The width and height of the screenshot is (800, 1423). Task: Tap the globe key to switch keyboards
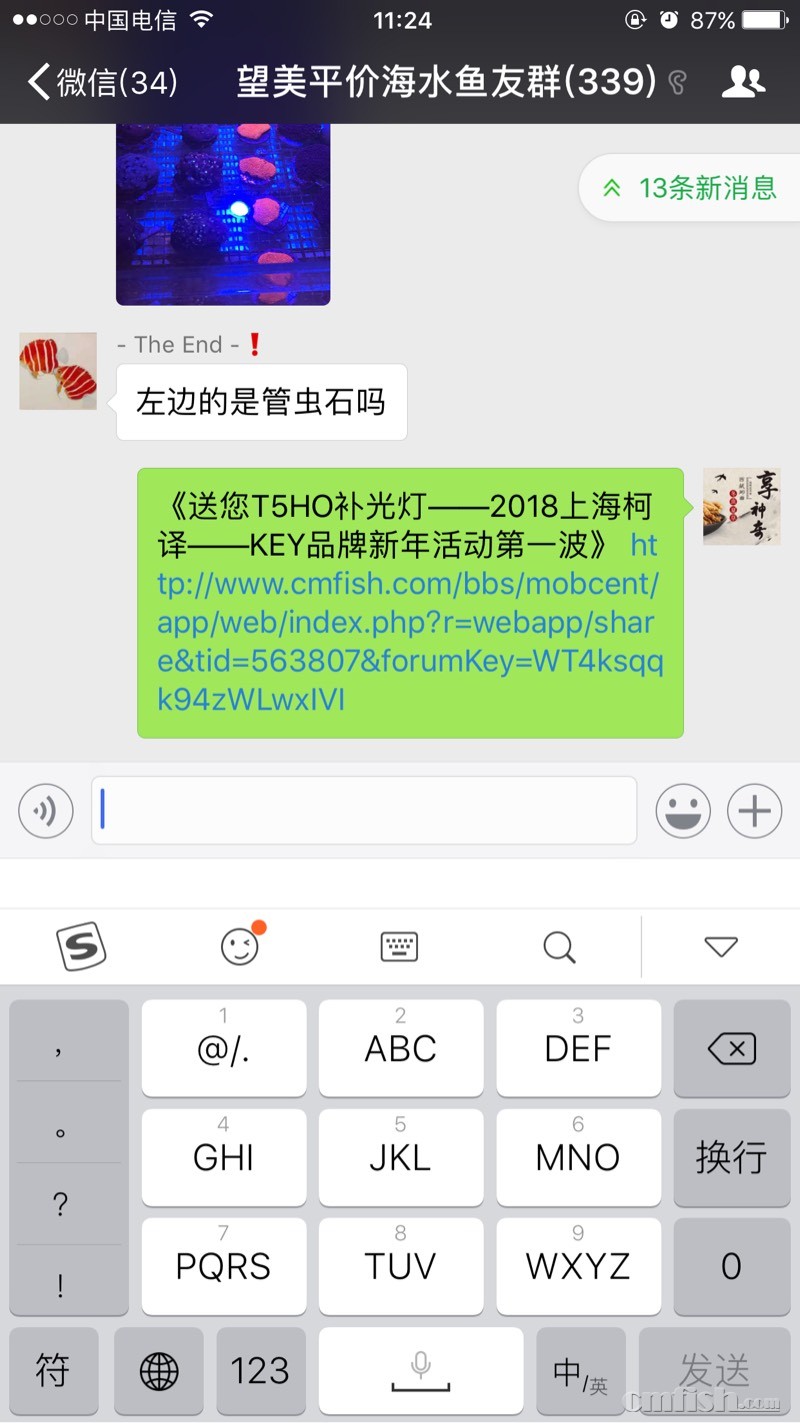point(158,1371)
